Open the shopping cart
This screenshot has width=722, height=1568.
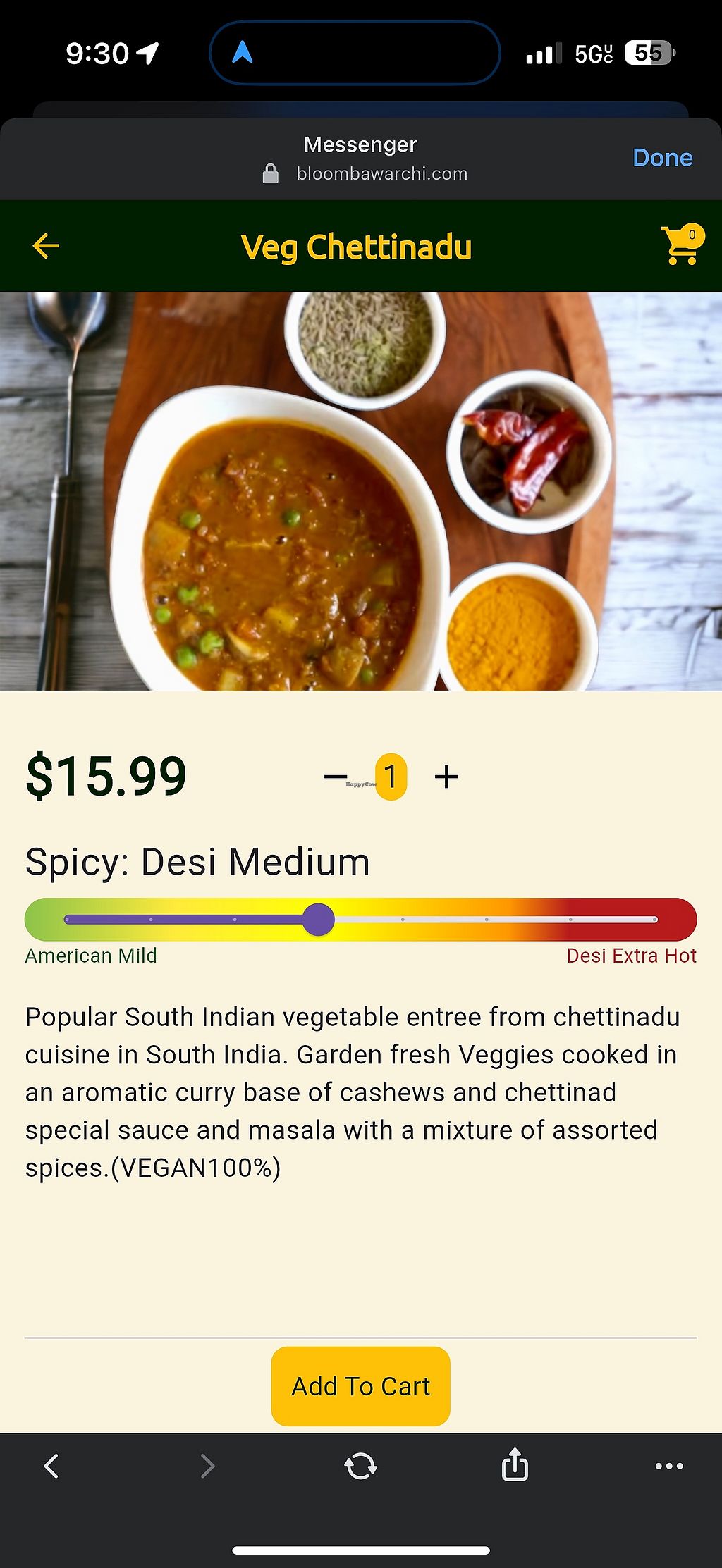coord(681,246)
